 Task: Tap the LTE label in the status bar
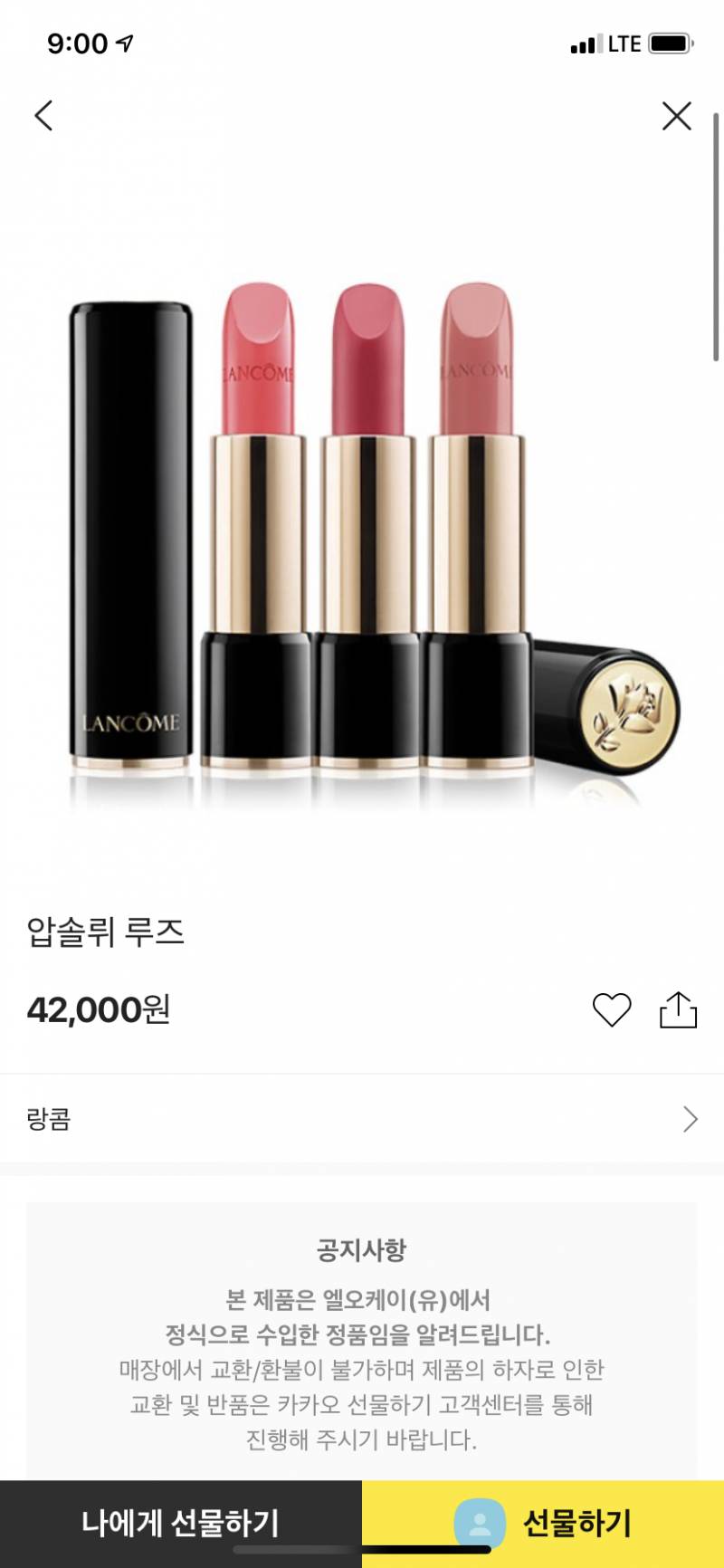pyautogui.click(x=621, y=43)
